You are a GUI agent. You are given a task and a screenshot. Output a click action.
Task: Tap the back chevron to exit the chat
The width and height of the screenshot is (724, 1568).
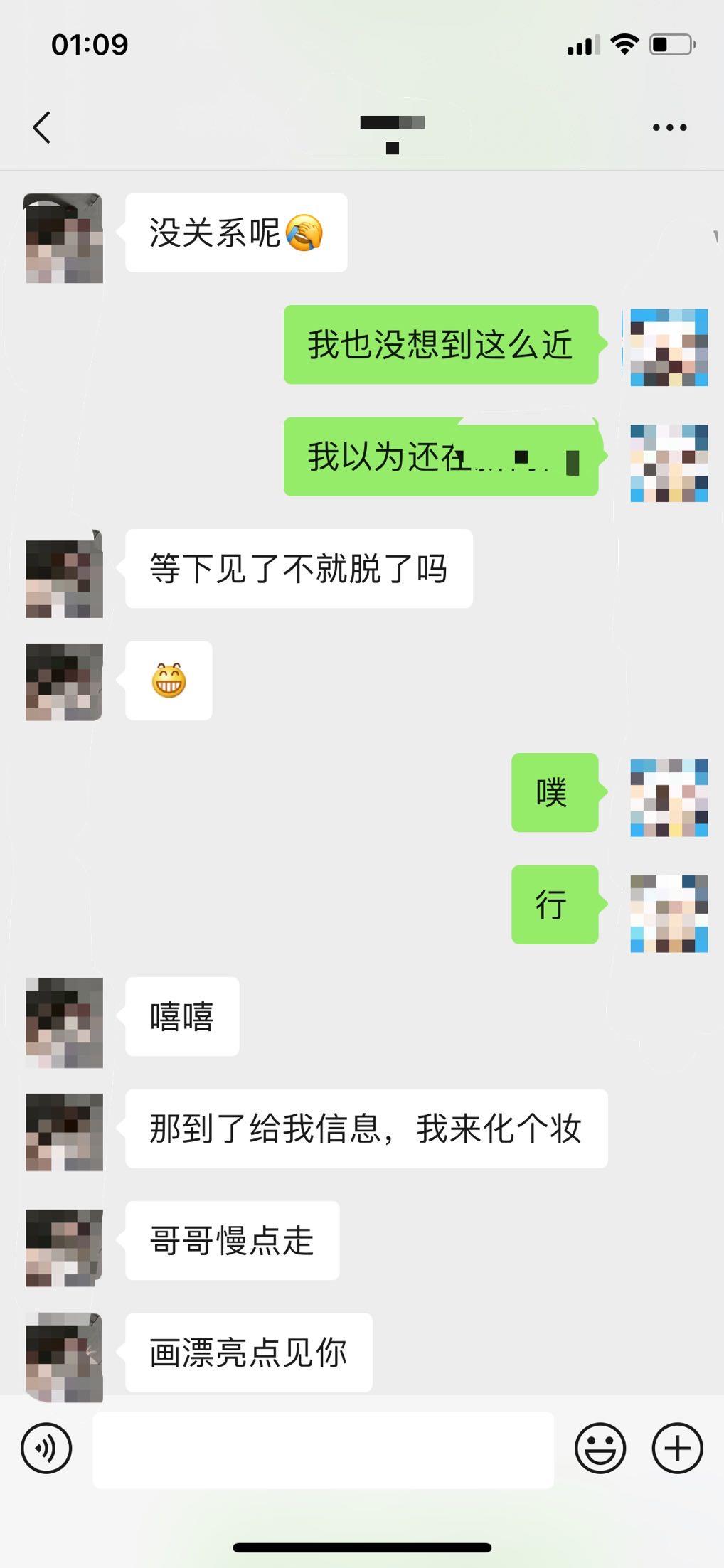point(41,128)
